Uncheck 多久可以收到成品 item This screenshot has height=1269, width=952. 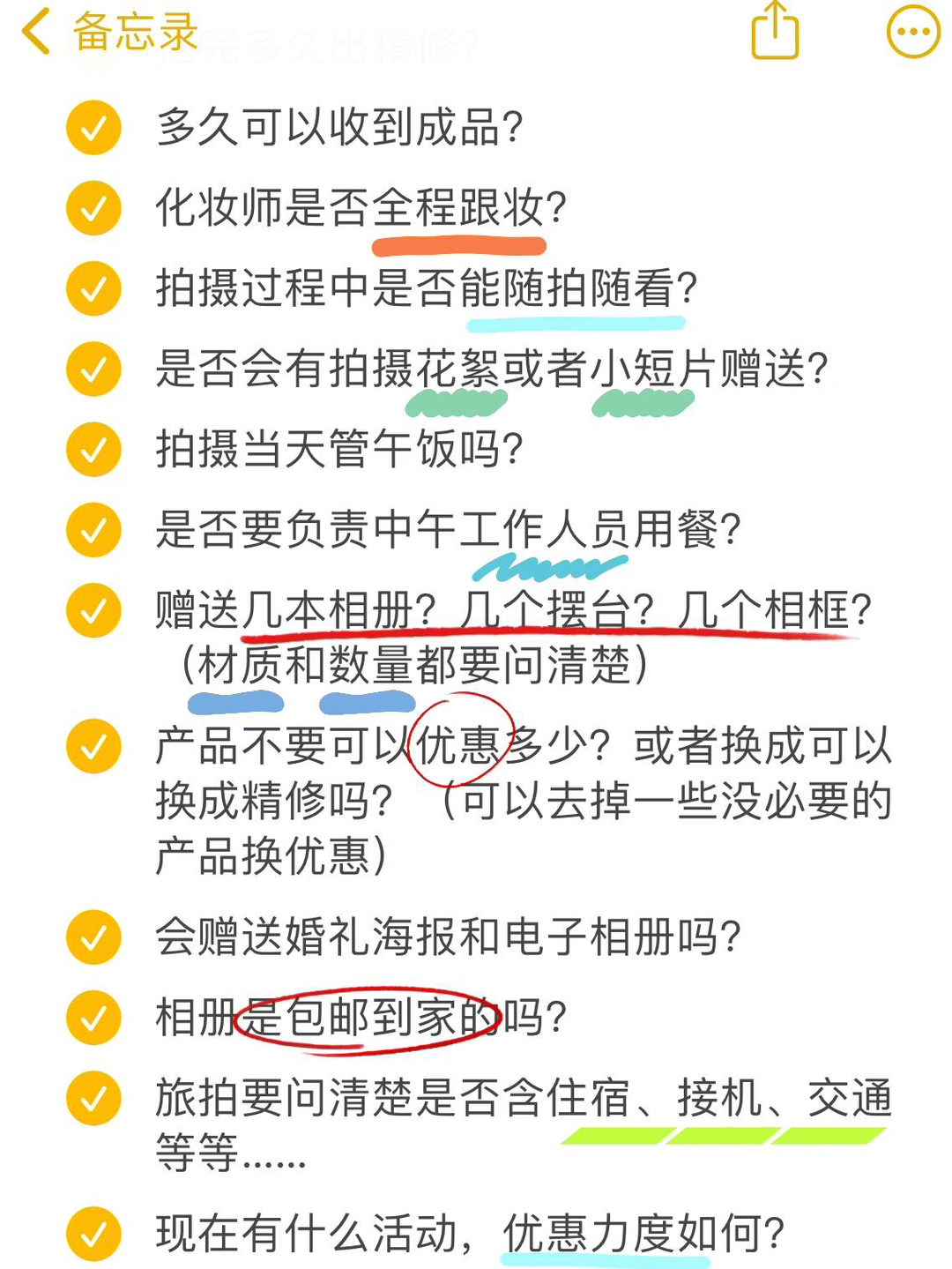93,129
